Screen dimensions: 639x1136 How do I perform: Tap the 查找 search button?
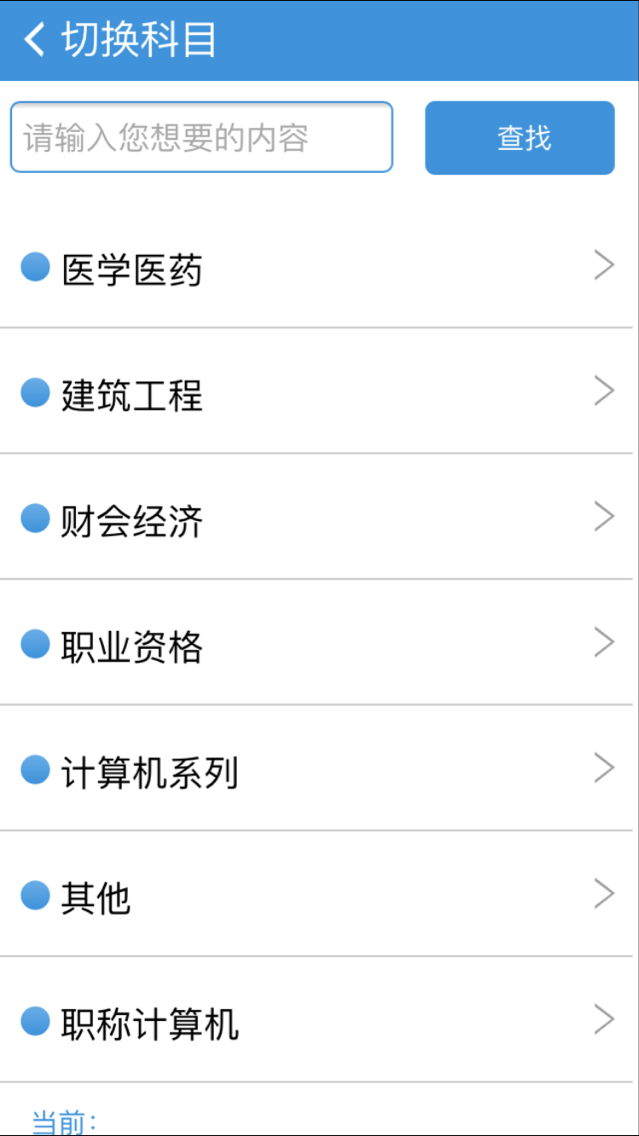[519, 138]
